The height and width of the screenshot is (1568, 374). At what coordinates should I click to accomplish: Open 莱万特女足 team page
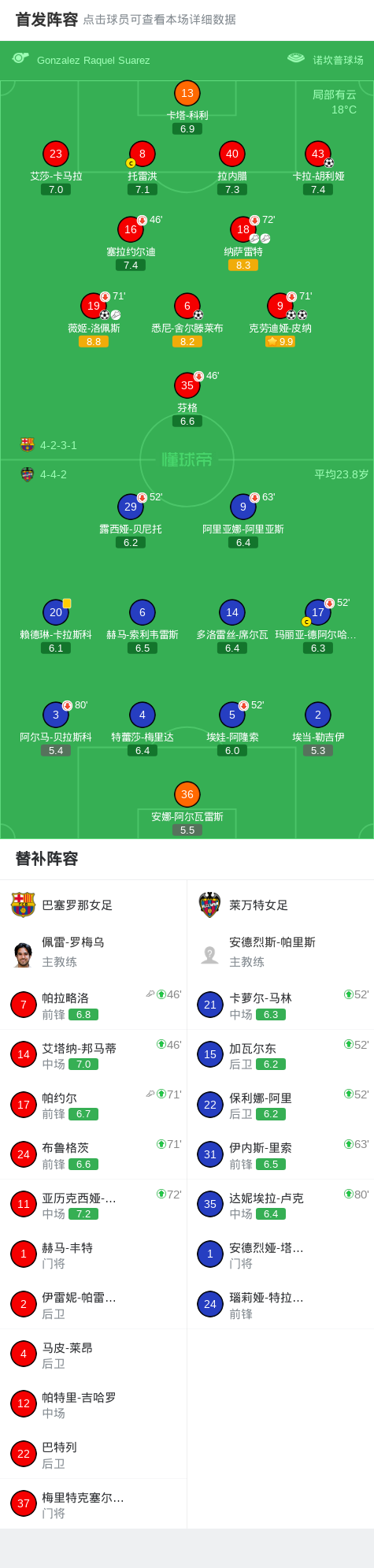[x=280, y=905]
